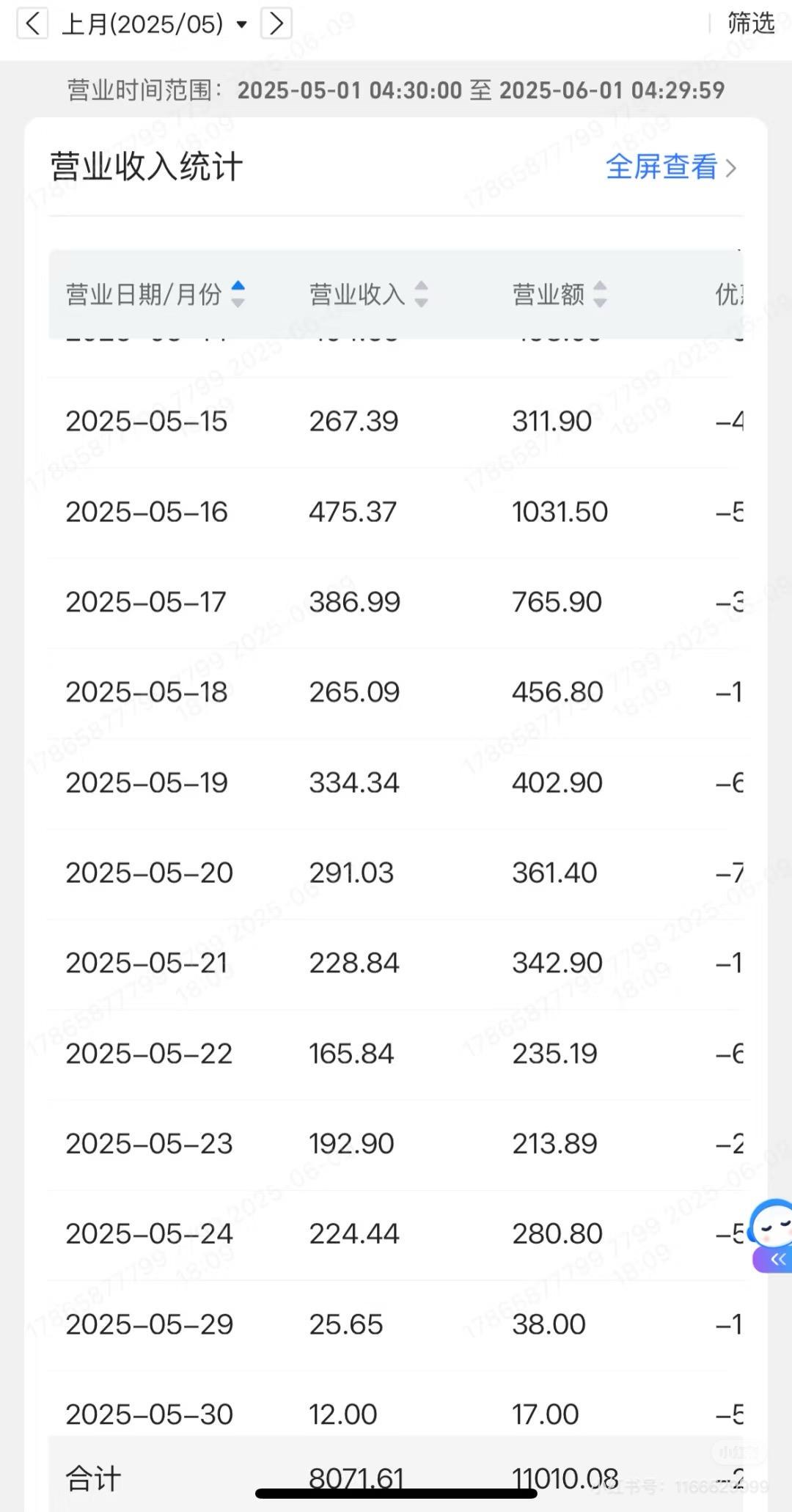Open 全屏查看 full screen view
Viewport: 792px width, 1512px height.
point(671,167)
